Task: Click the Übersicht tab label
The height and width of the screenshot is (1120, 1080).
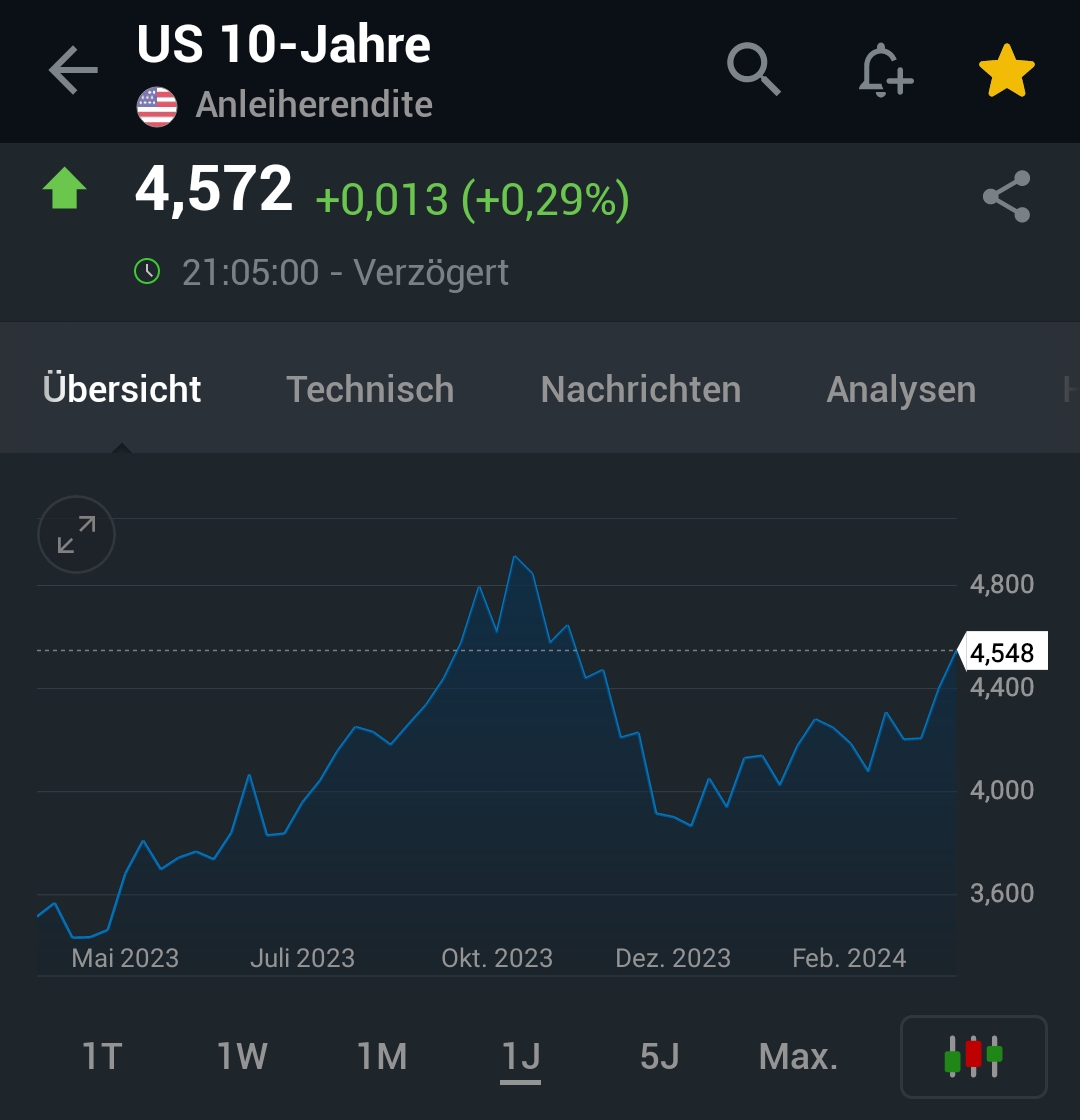Action: (121, 389)
